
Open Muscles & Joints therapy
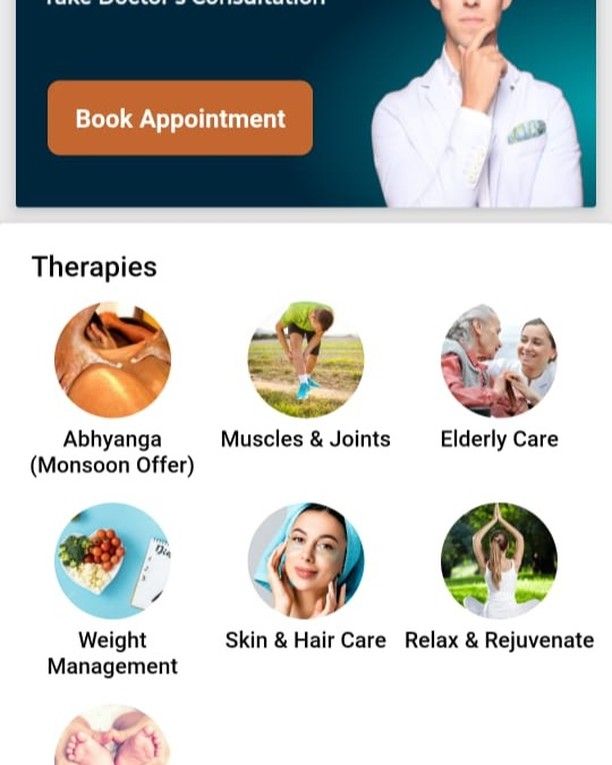click(305, 361)
